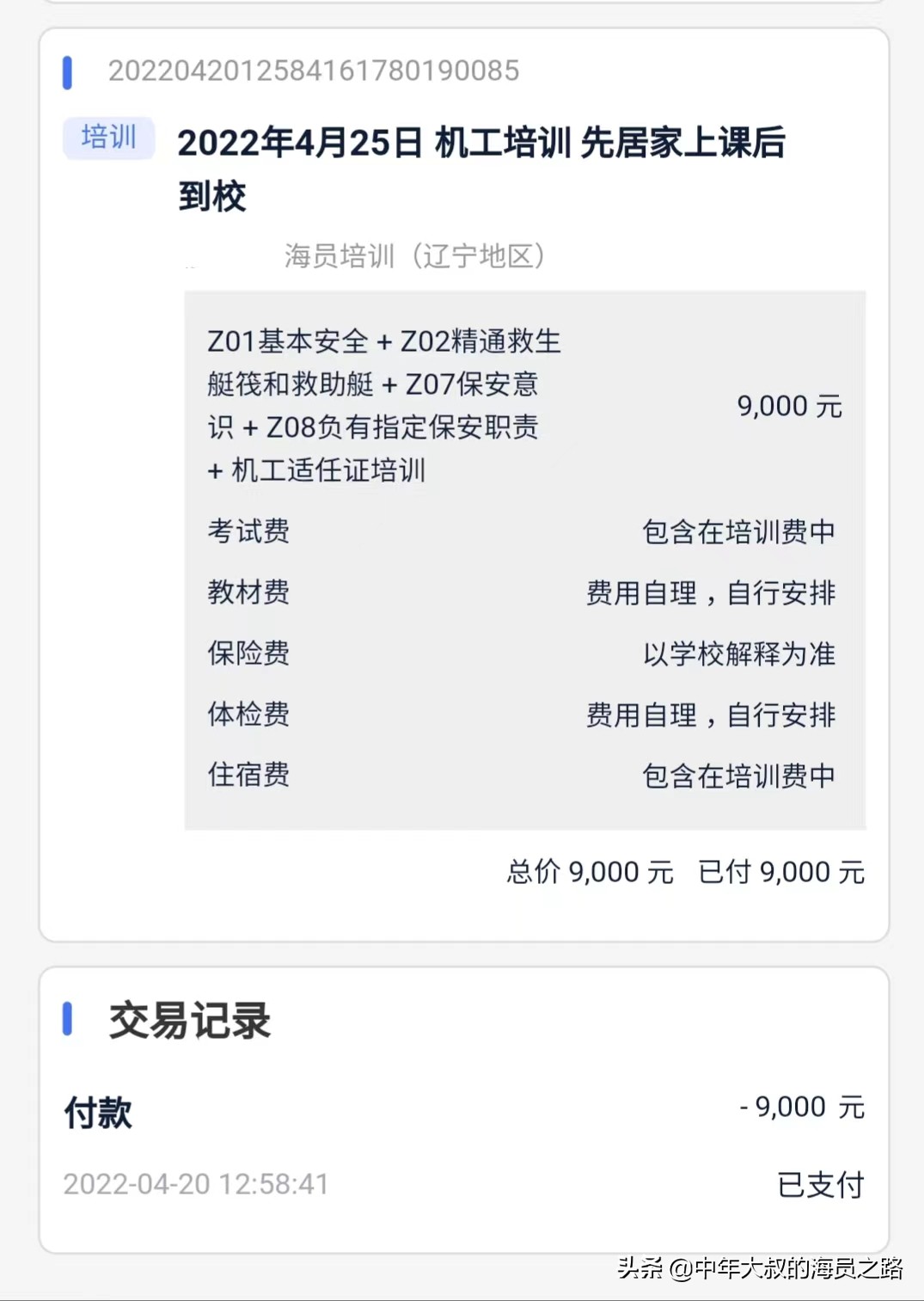
Task: Click the 已支付 payment status indicator
Action: tap(818, 1185)
